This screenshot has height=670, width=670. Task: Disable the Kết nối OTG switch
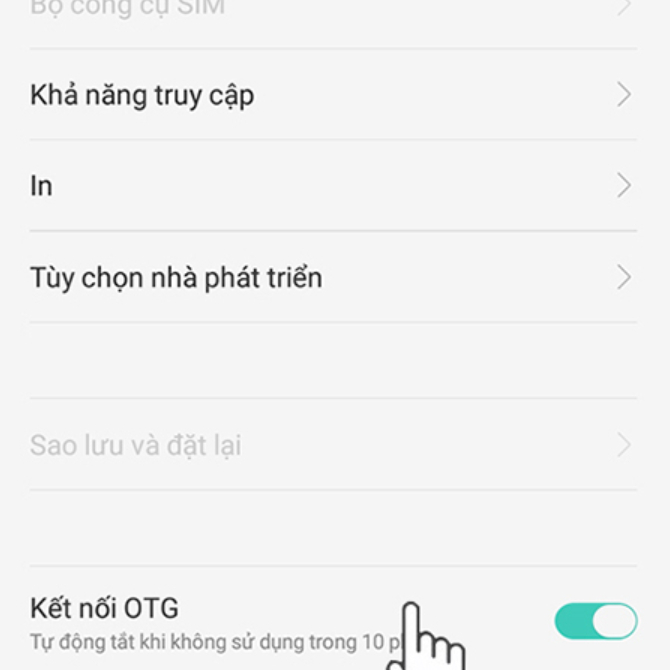tap(596, 621)
